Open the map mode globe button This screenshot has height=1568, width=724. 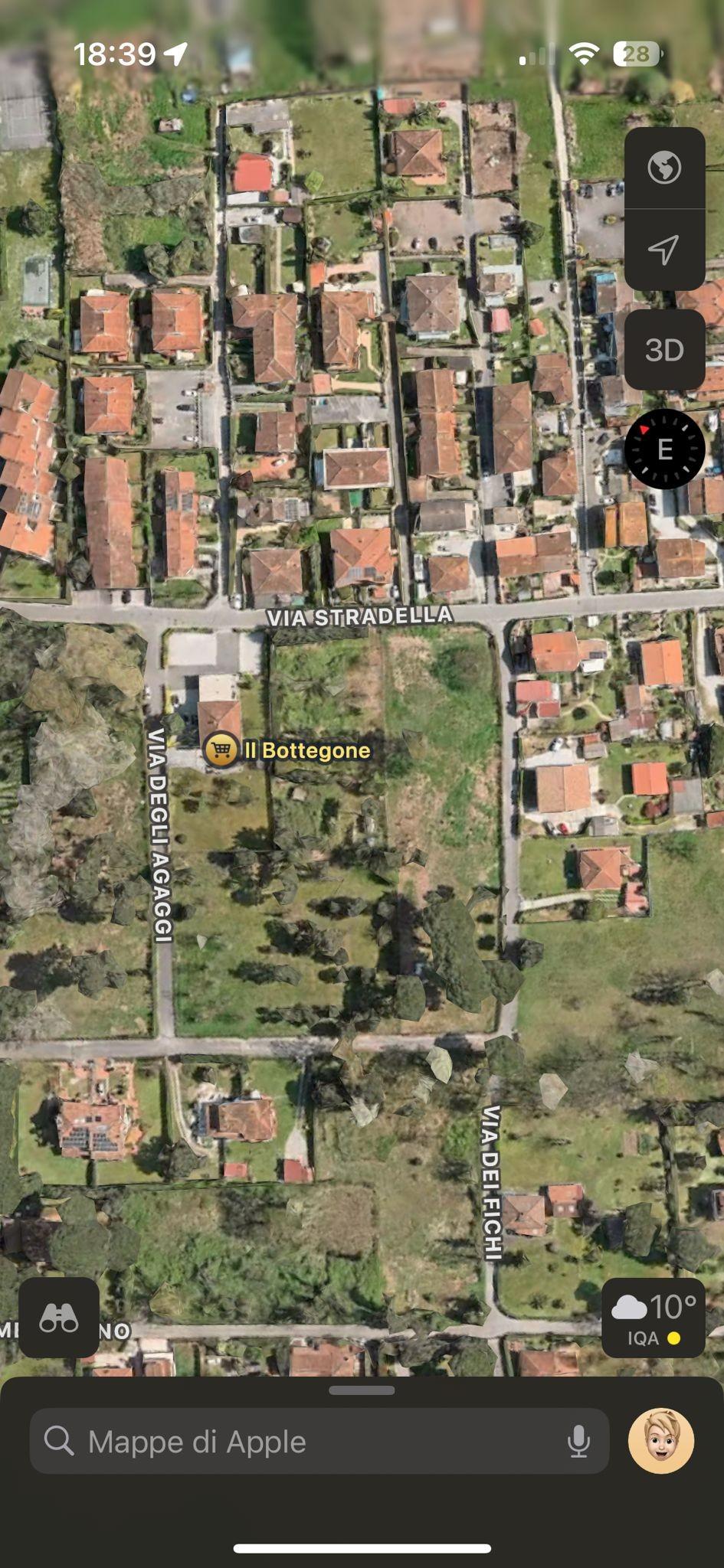(x=663, y=168)
